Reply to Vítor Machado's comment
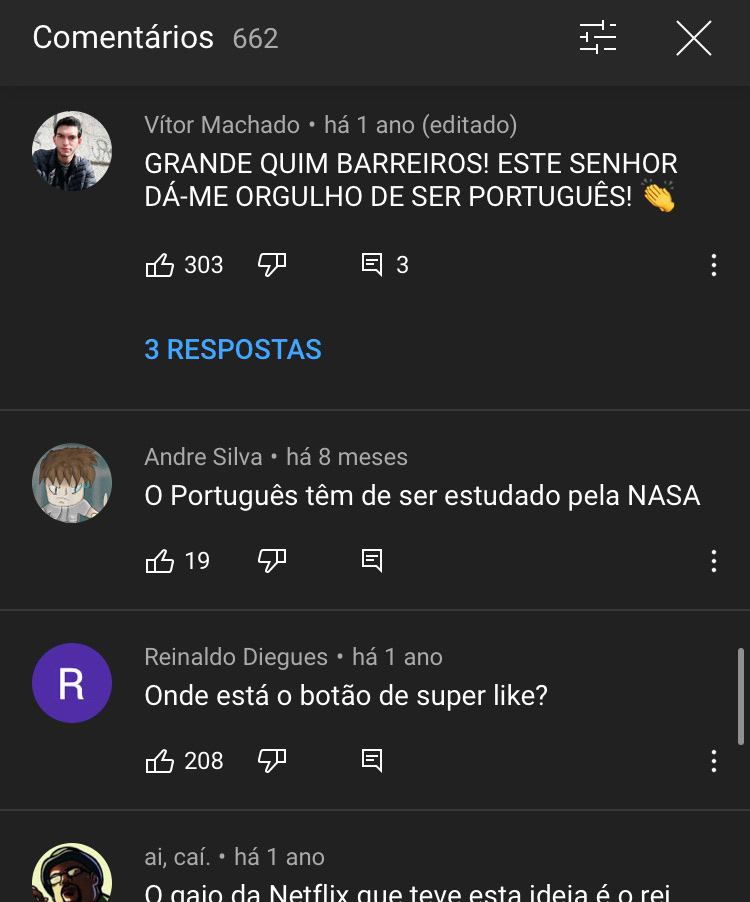Image resolution: width=750 pixels, height=902 pixels. pos(372,265)
